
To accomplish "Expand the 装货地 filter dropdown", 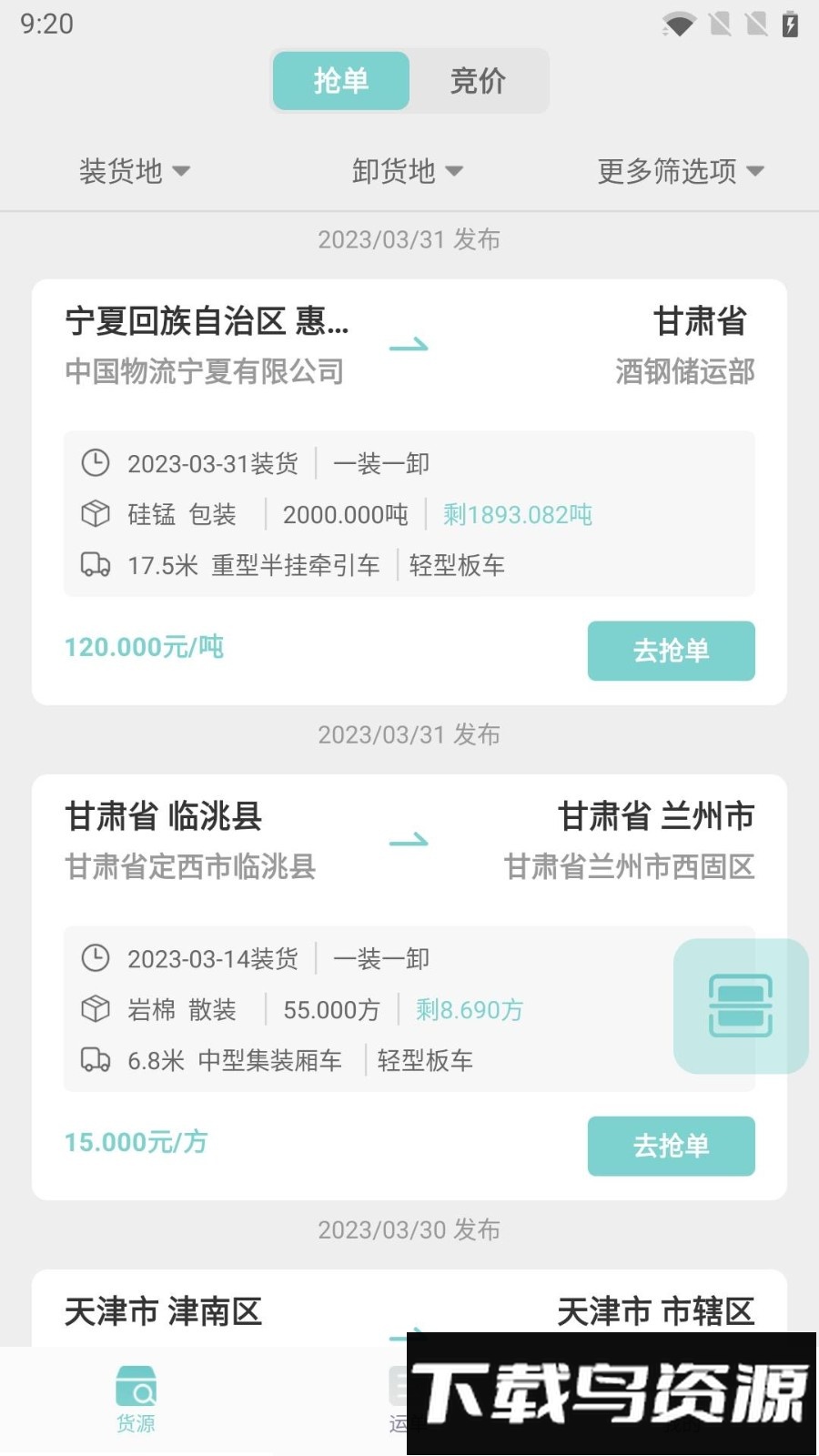I will coord(134,171).
